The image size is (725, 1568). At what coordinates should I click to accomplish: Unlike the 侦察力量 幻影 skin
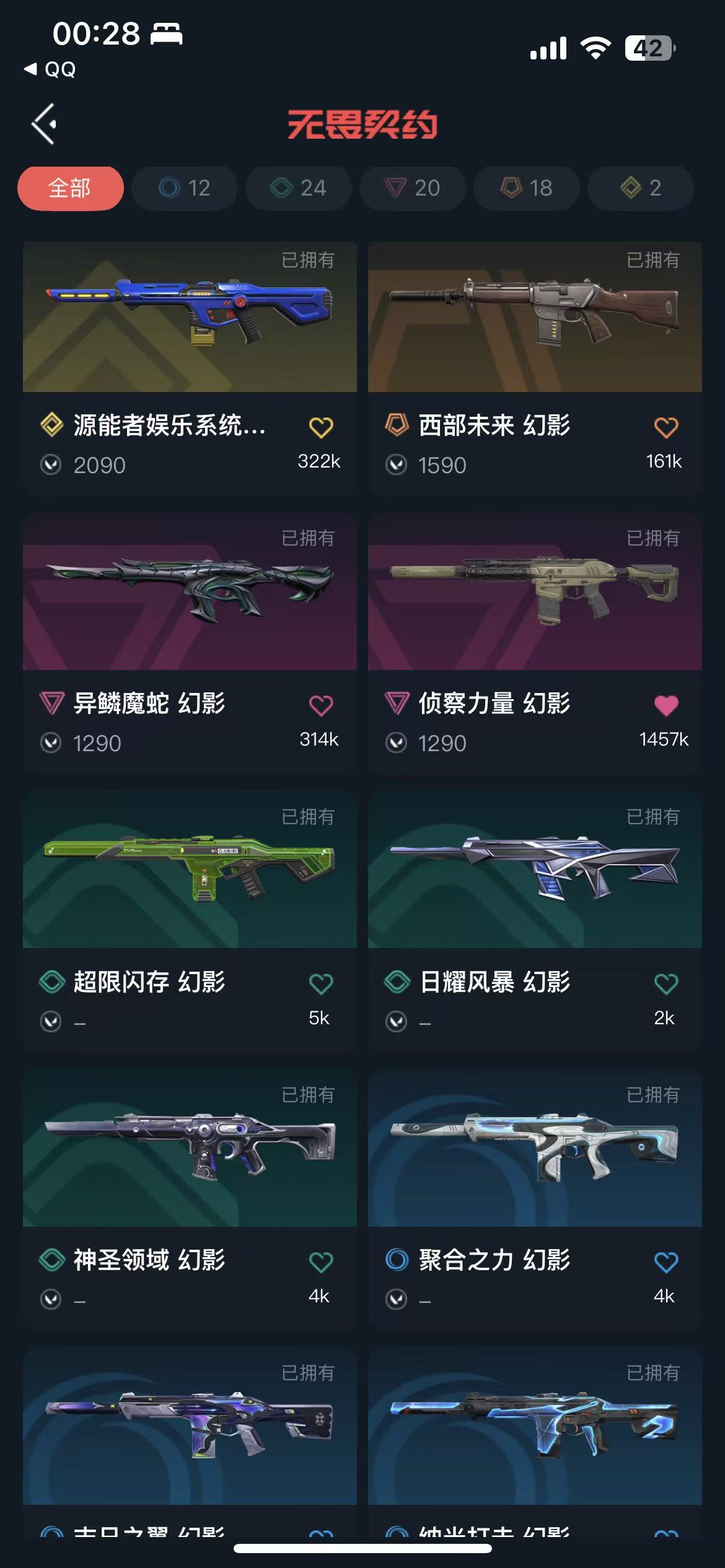pyautogui.click(x=666, y=705)
